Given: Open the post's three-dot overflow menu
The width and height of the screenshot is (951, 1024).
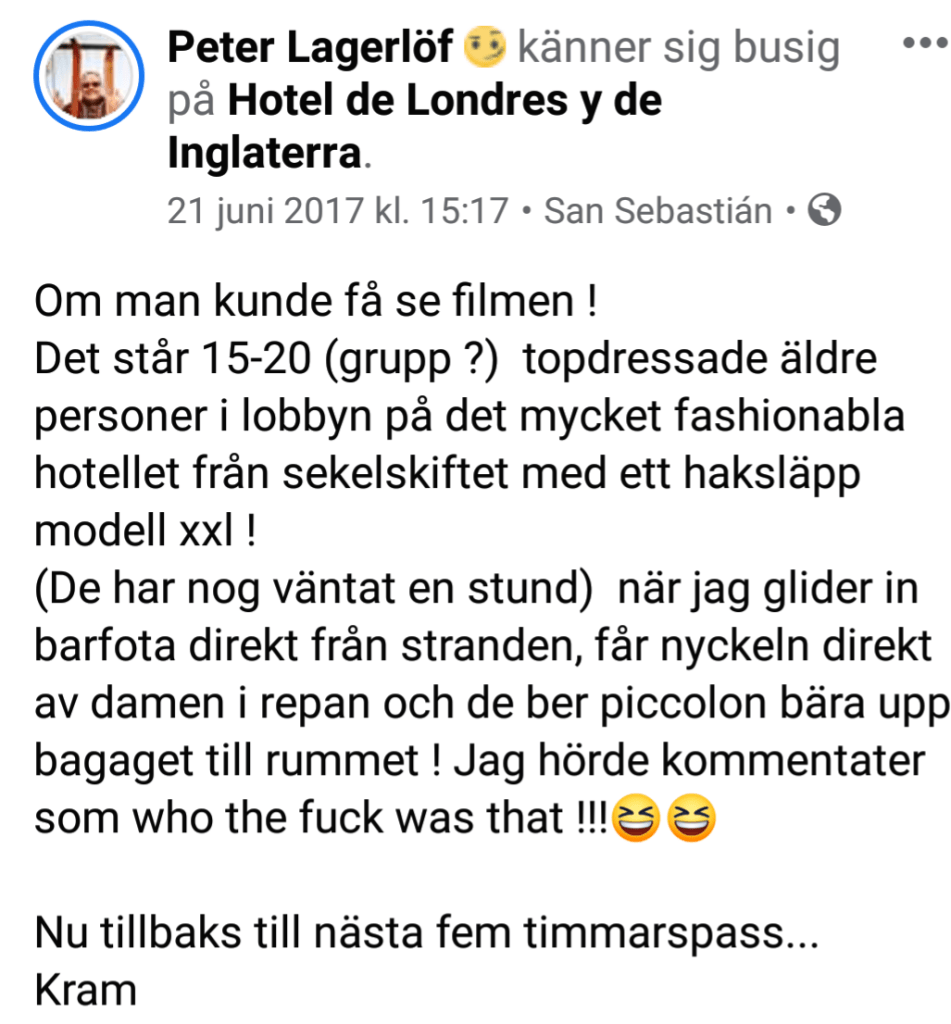Looking at the screenshot, I should tap(924, 45).
